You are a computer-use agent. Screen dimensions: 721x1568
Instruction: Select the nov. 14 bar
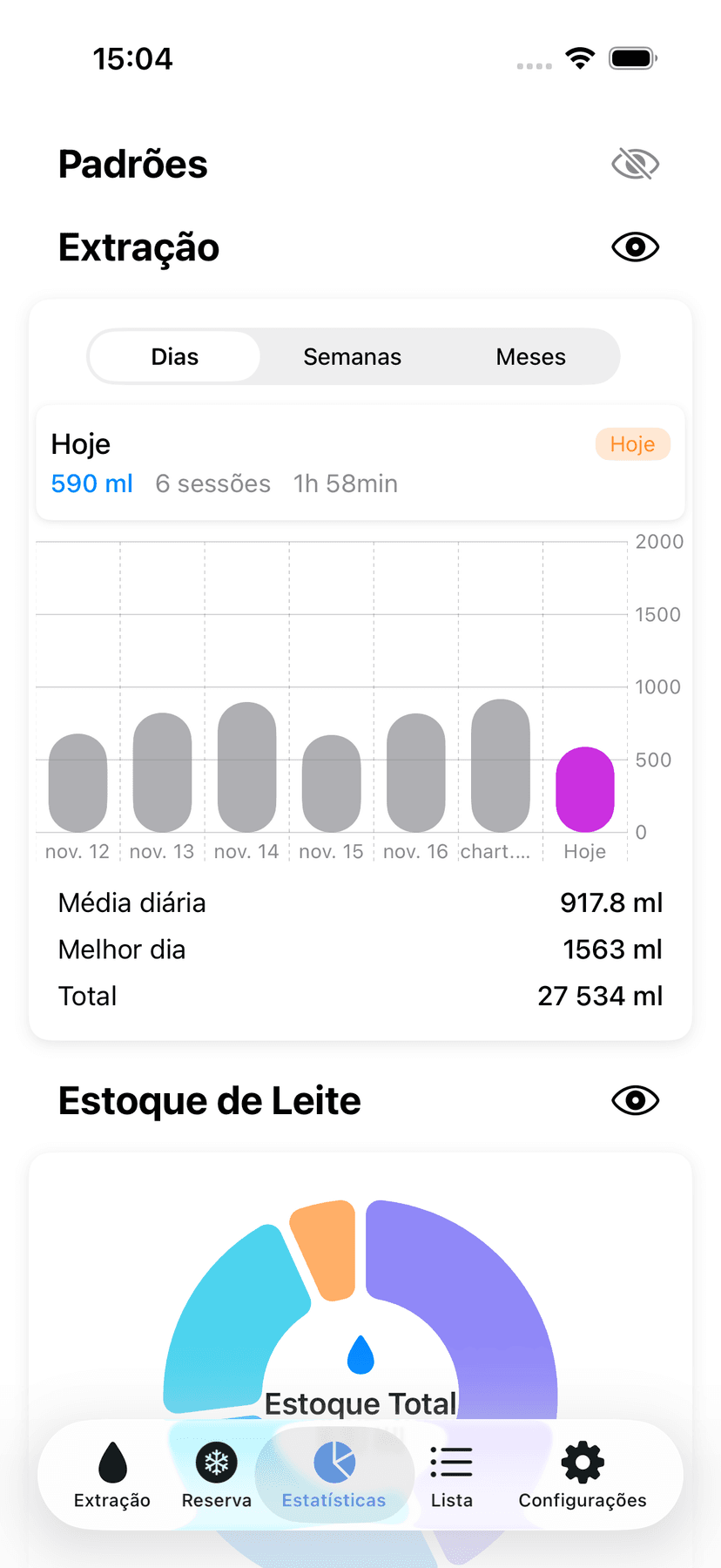pos(247,767)
